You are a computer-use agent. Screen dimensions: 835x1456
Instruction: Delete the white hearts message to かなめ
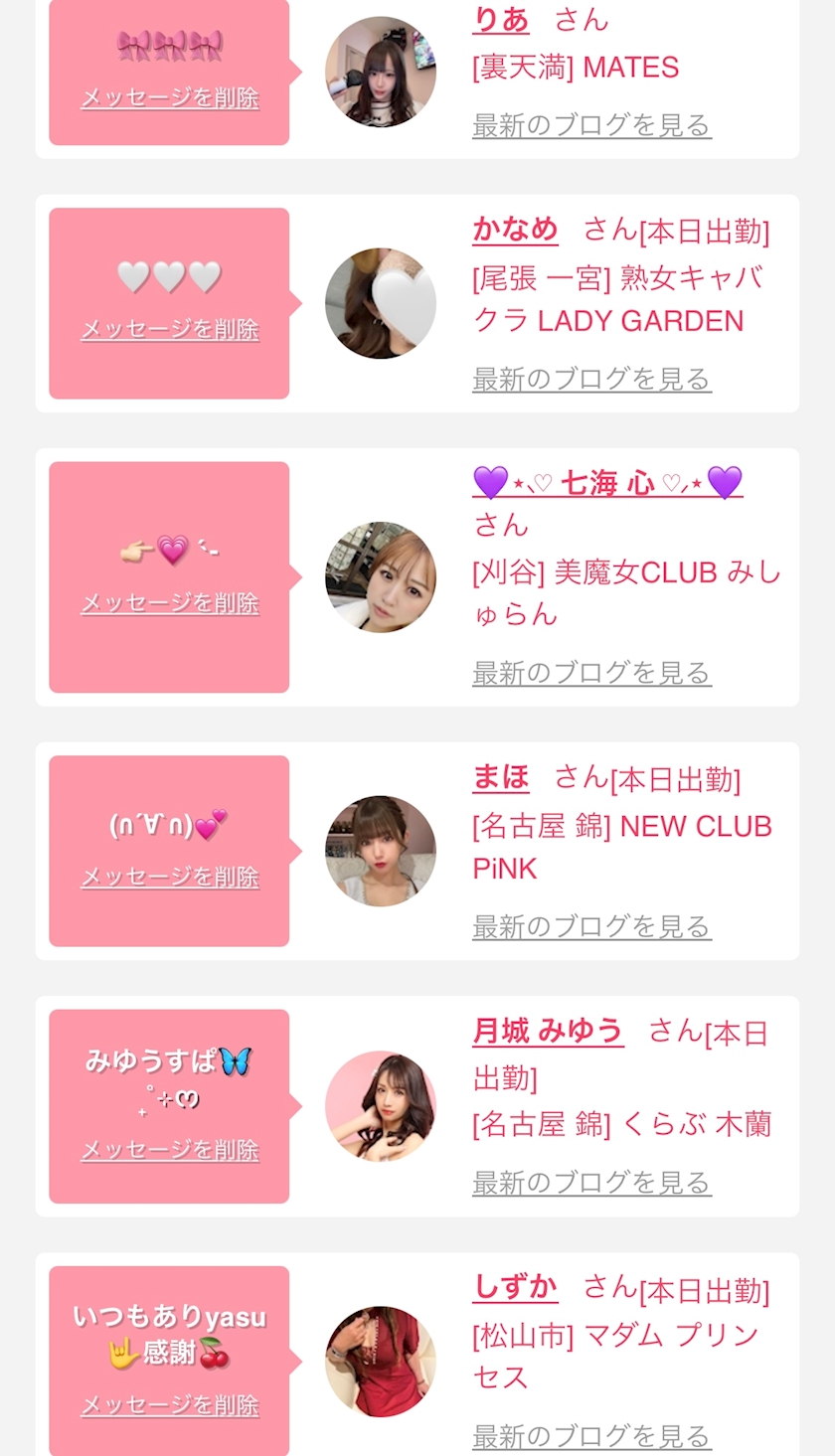(170, 329)
